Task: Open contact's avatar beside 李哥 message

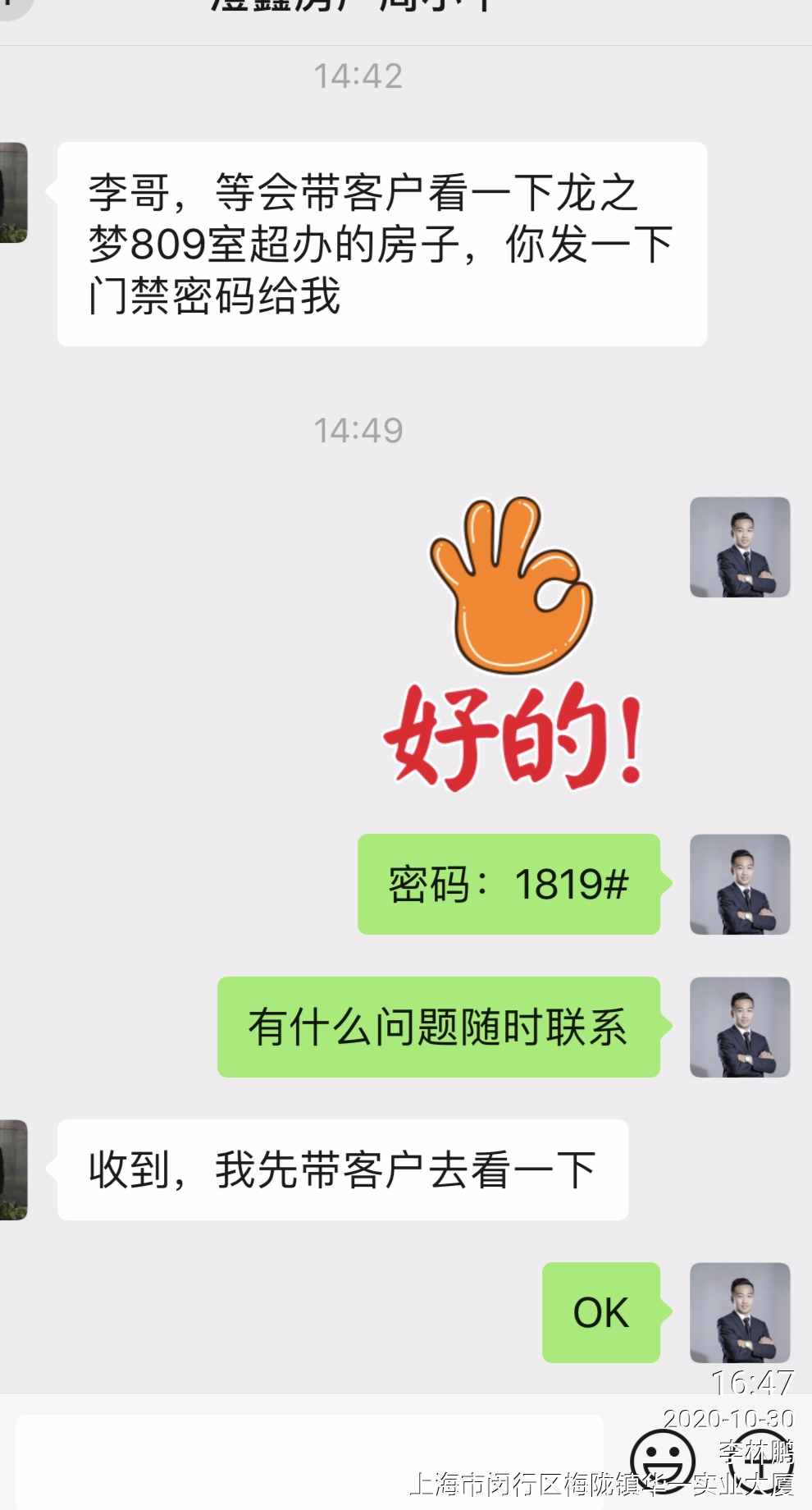Action: pyautogui.click(x=14, y=193)
